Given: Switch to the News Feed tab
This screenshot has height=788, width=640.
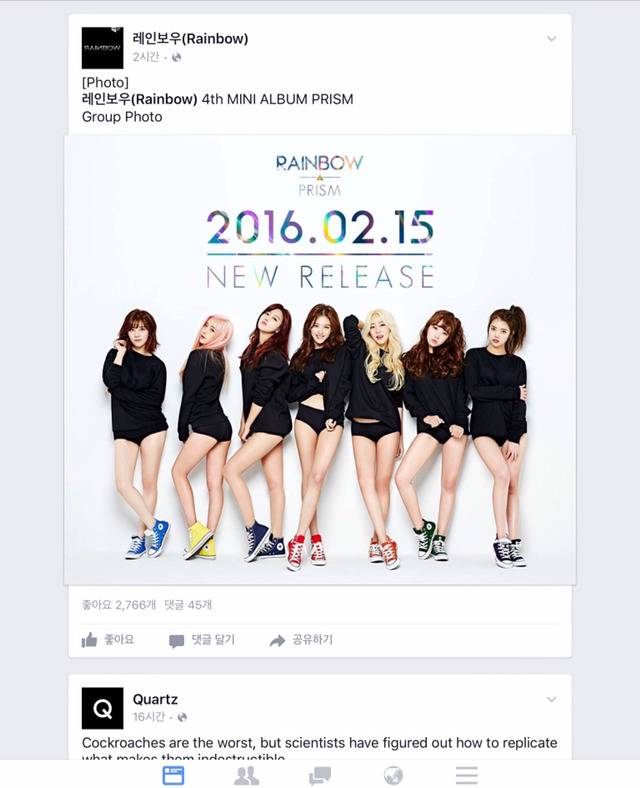Looking at the screenshot, I should click(173, 776).
